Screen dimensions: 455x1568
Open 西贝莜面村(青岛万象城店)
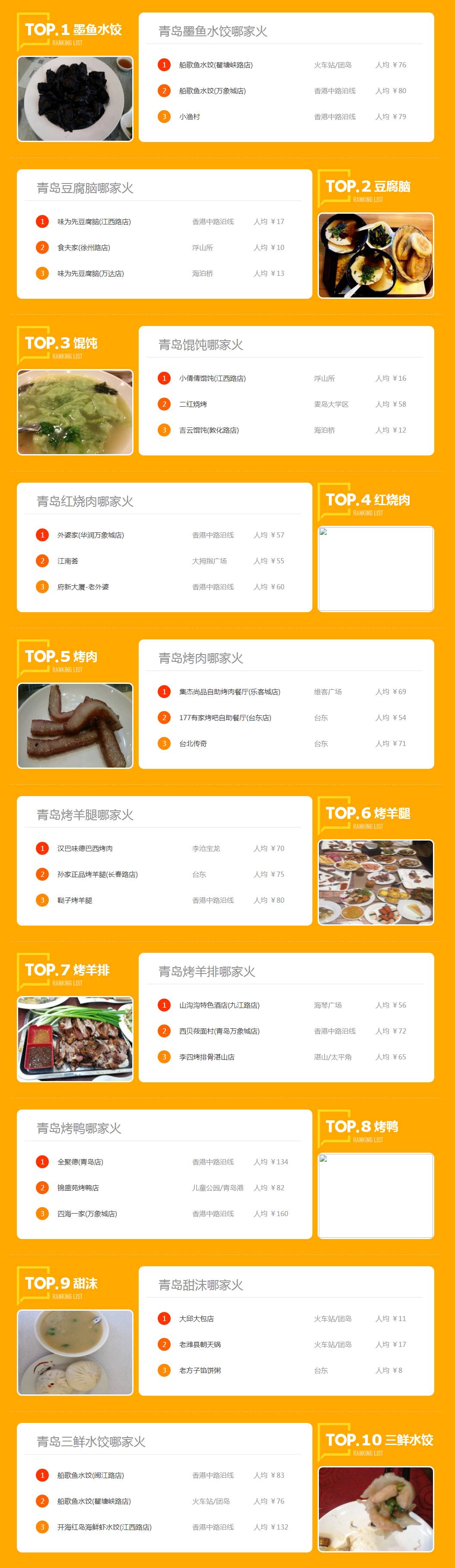pos(219,1031)
